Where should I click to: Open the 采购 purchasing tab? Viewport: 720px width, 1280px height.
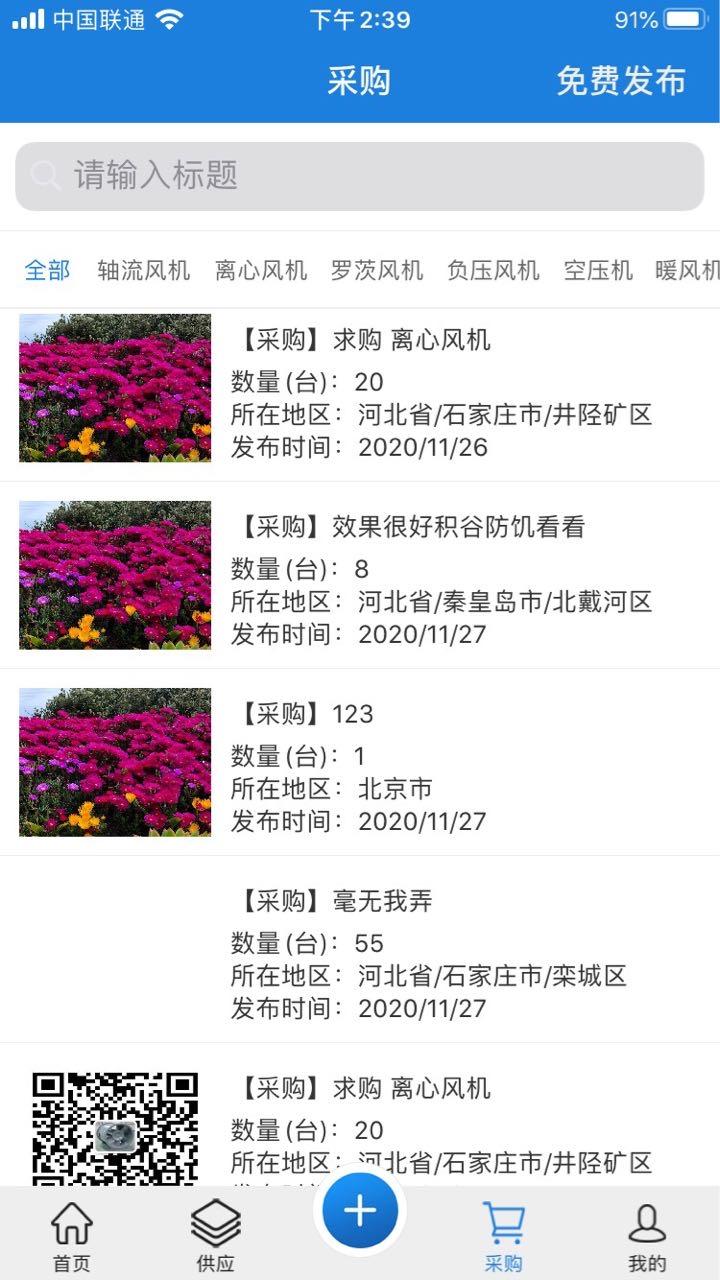pos(503,1237)
